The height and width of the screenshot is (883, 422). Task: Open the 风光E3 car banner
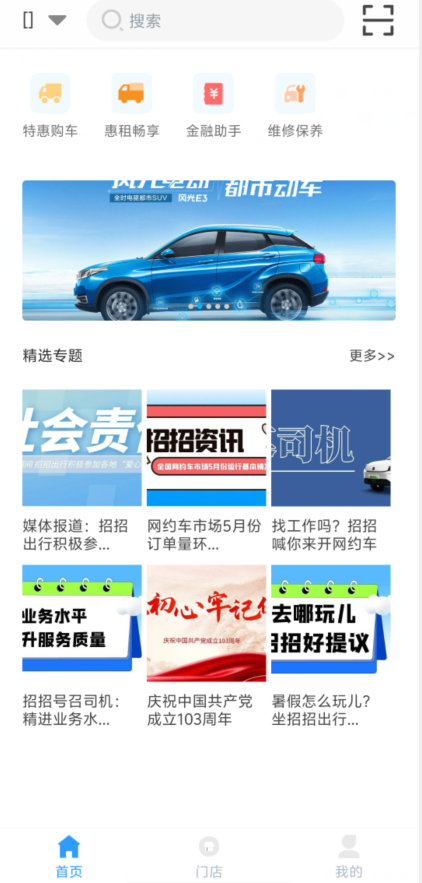pyautogui.click(x=209, y=250)
